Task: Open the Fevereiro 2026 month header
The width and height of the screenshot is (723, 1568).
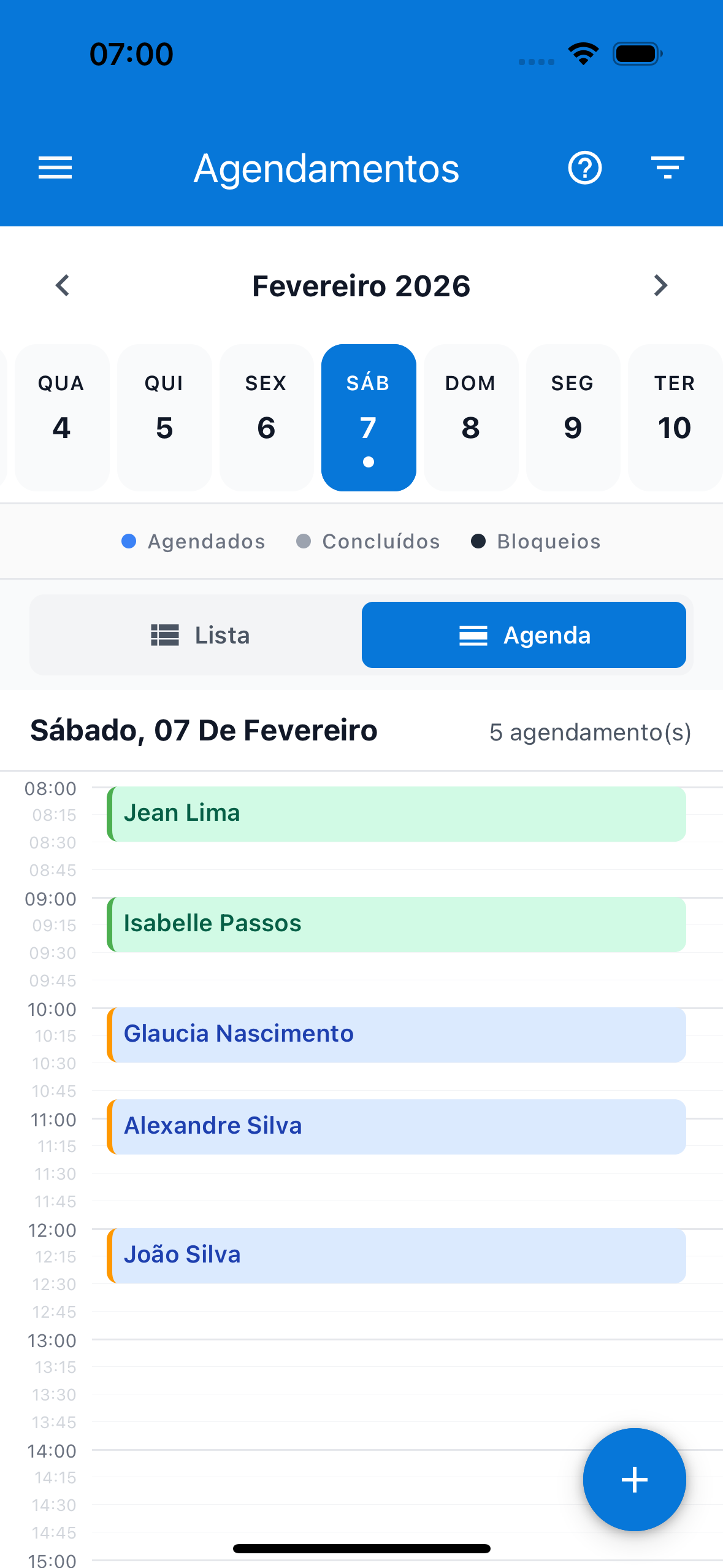Action: pos(361,285)
